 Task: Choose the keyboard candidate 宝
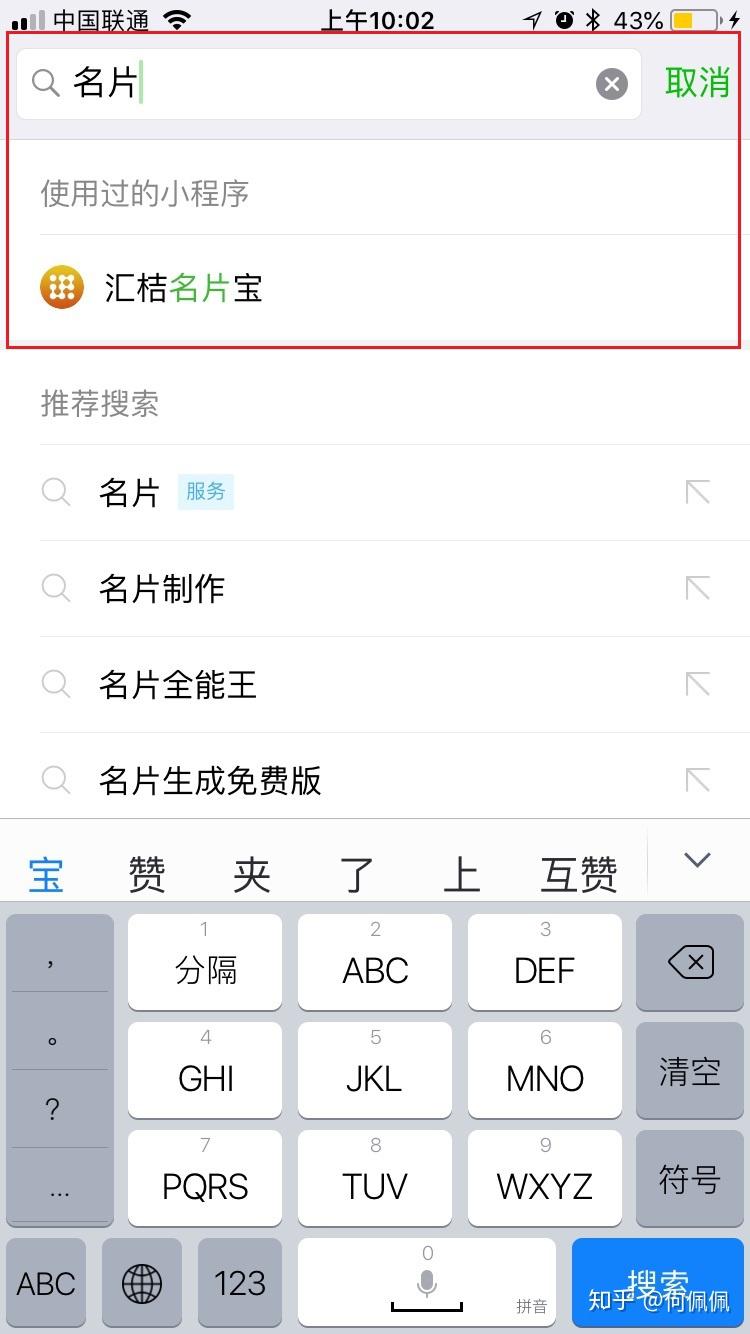(x=46, y=874)
